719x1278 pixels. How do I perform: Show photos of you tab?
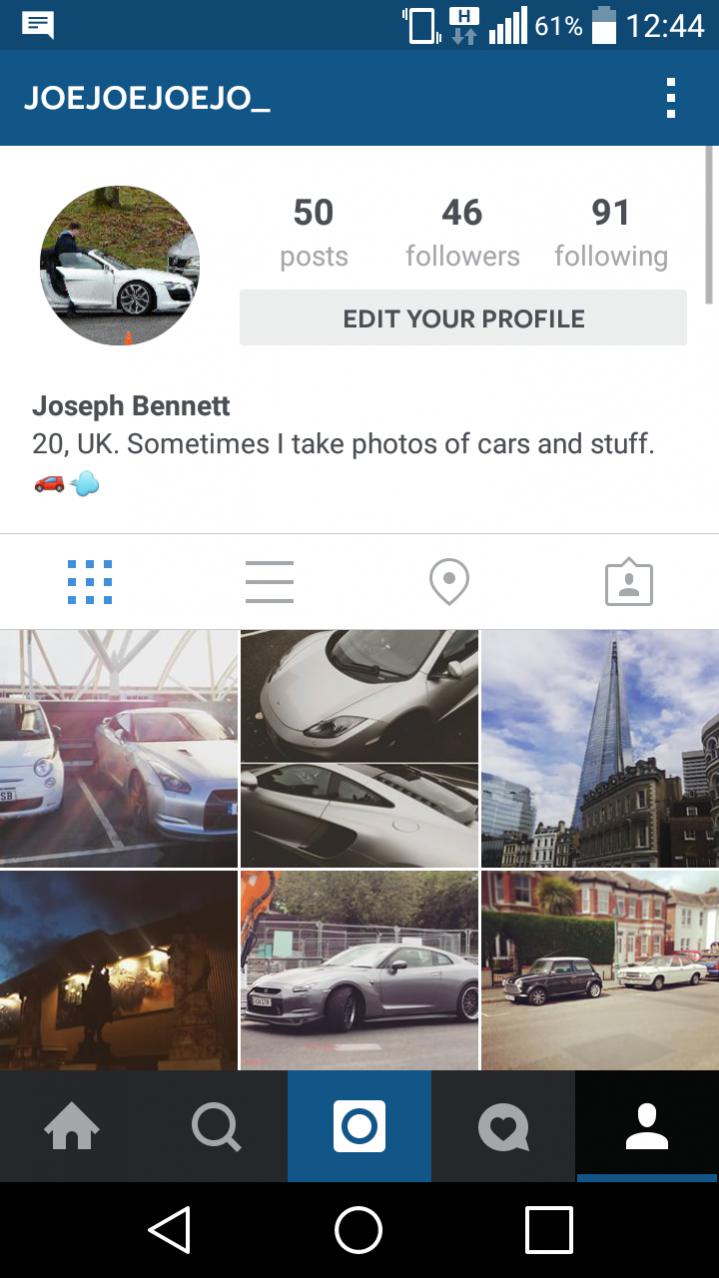(629, 582)
